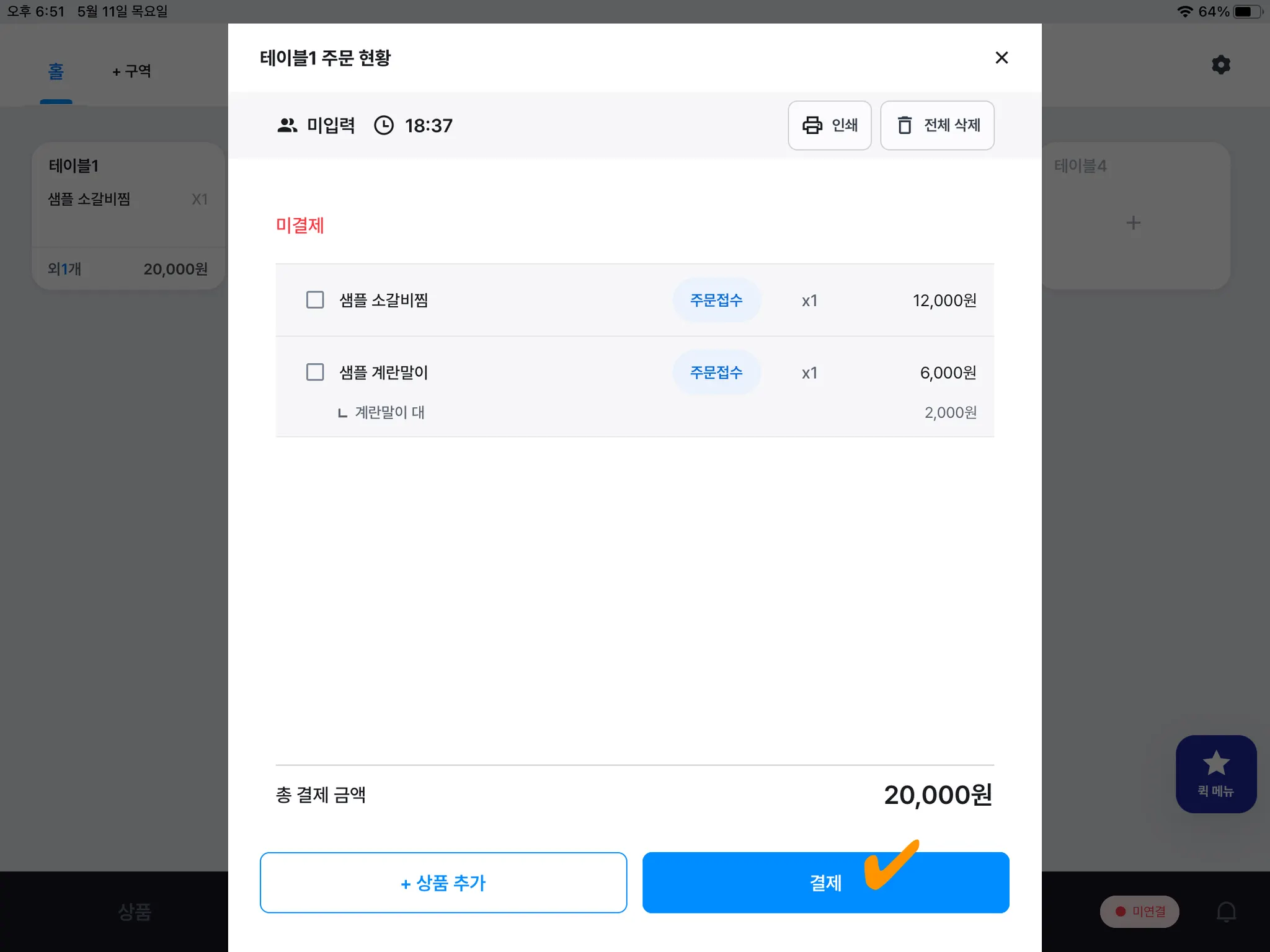Proceed to payment with 결제

click(x=825, y=882)
